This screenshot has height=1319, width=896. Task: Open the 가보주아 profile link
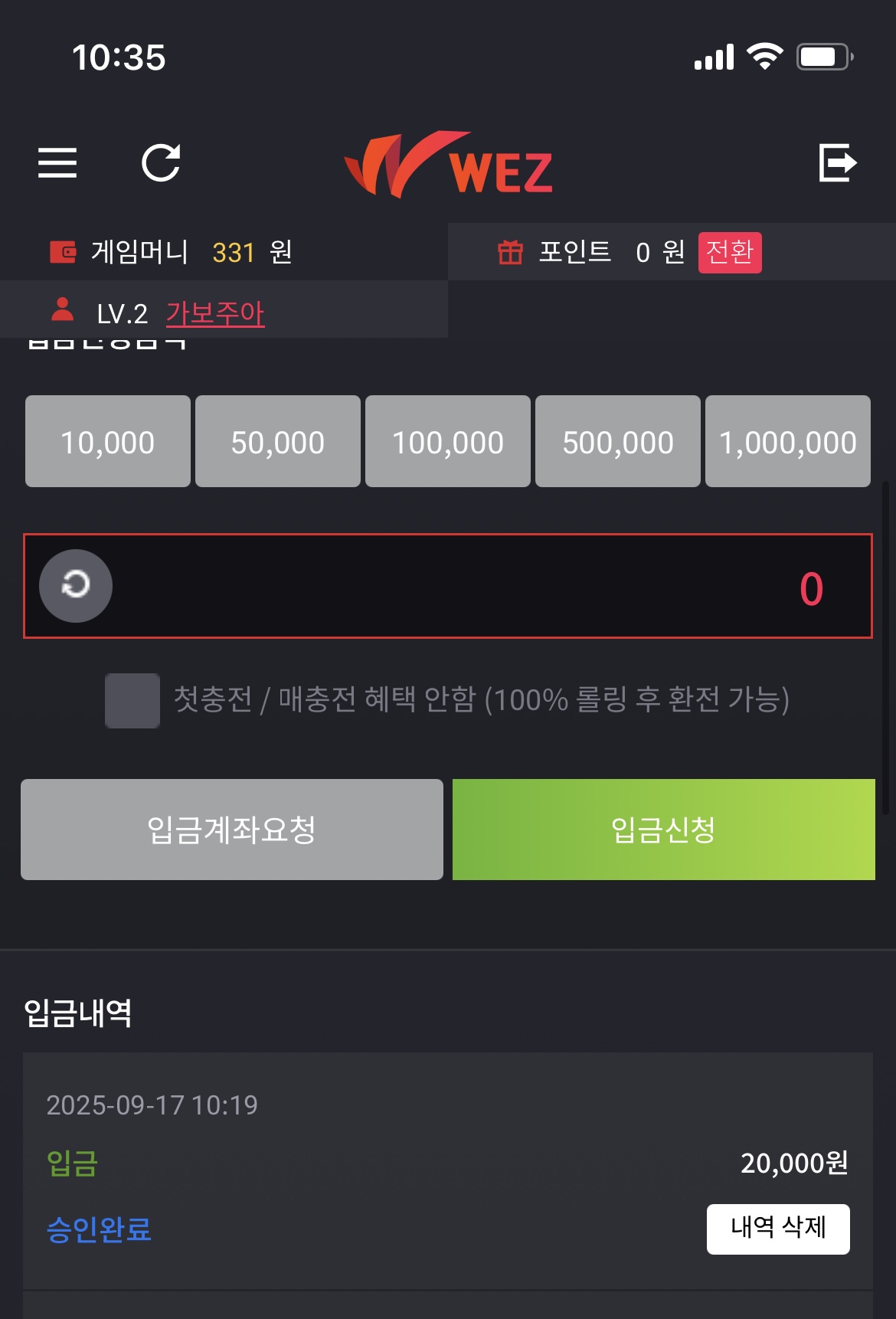click(214, 313)
